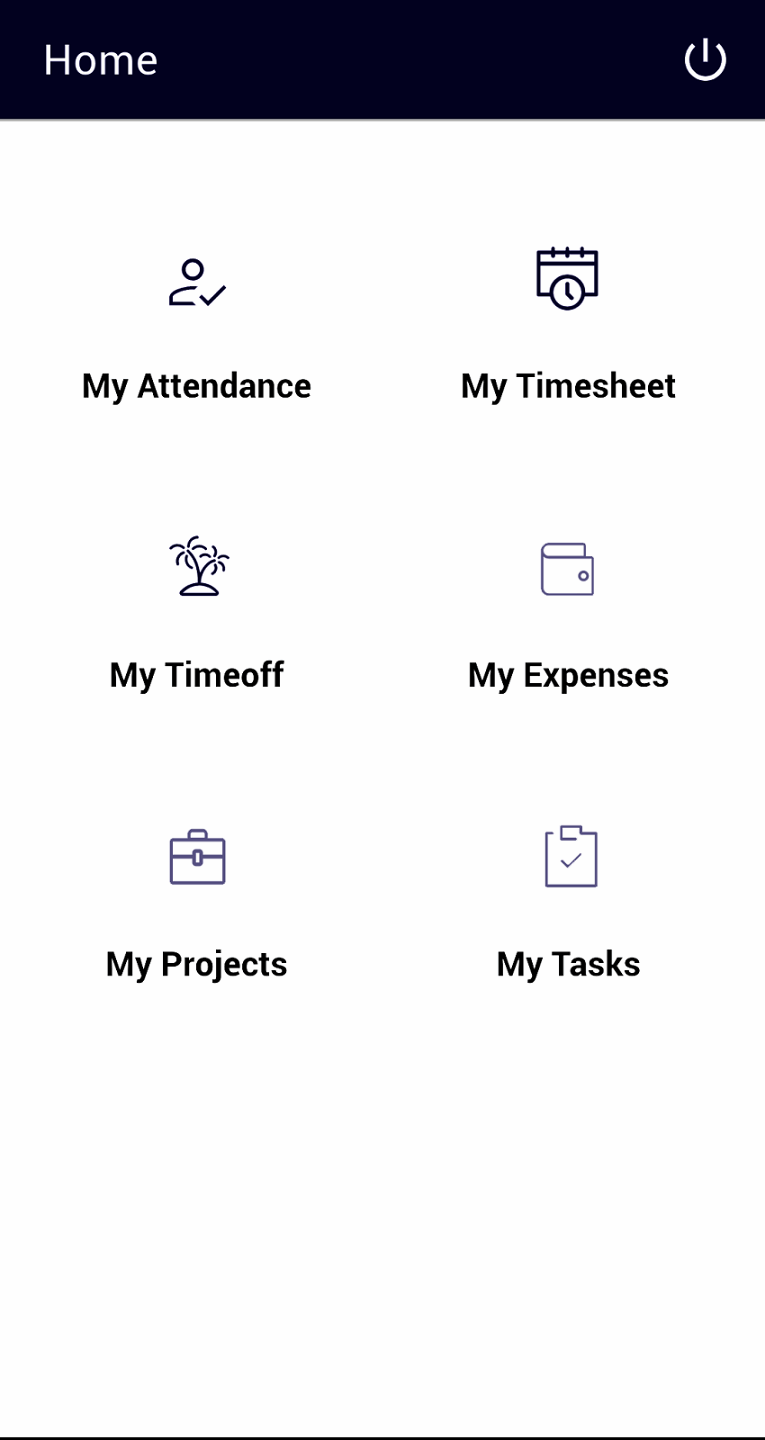The width and height of the screenshot is (765, 1440).
Task: Tap the power icon to log out
Action: point(705,60)
